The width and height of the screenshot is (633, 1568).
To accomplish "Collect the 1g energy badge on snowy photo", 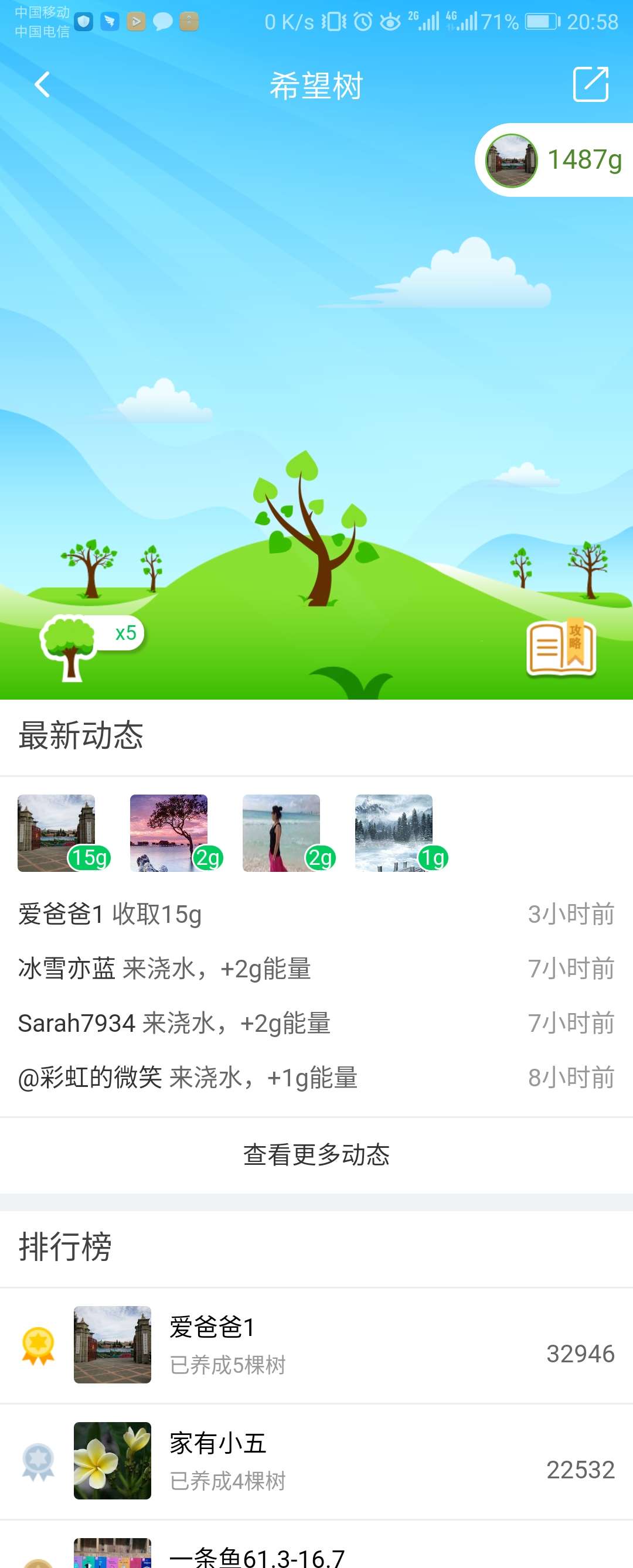I will pos(434,859).
